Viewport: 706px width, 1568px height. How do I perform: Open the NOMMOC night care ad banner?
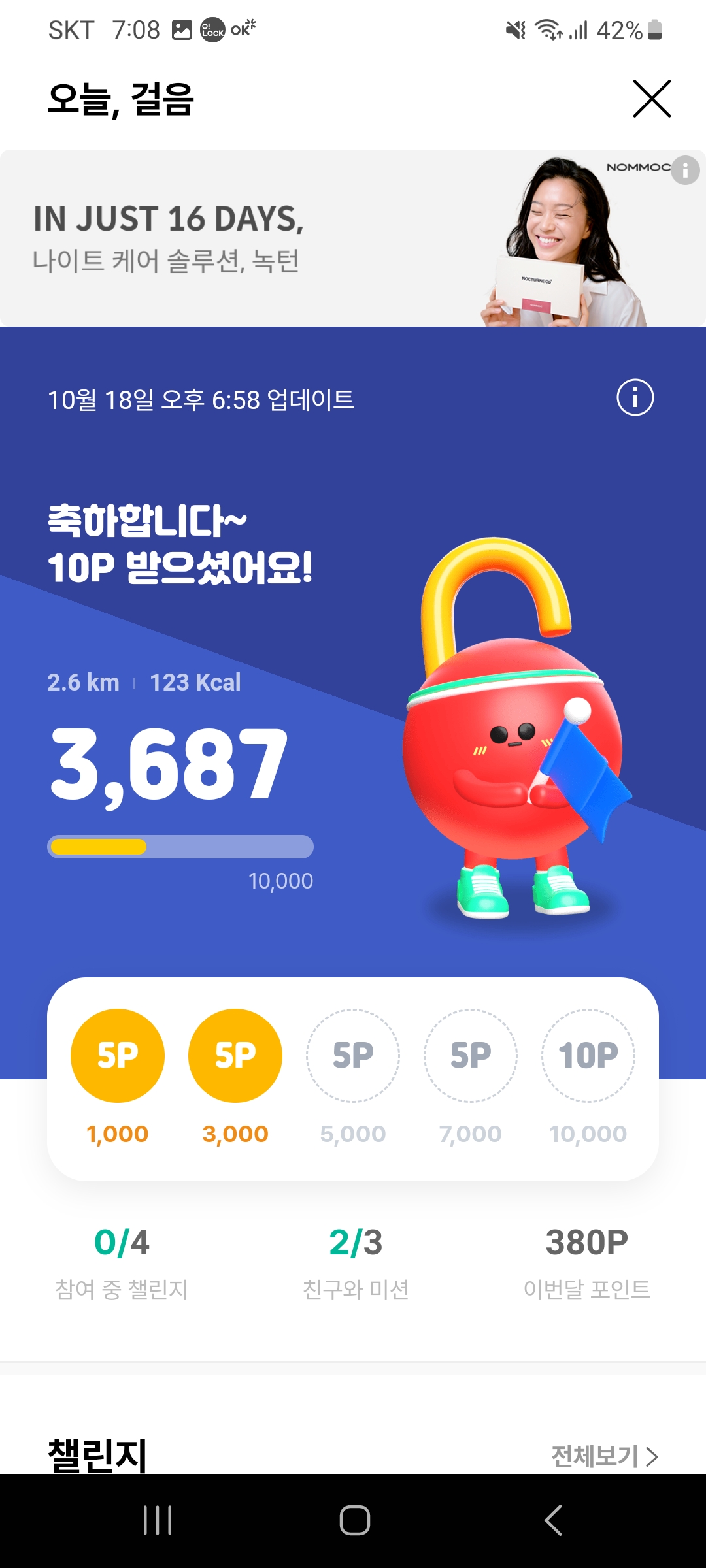point(353,238)
